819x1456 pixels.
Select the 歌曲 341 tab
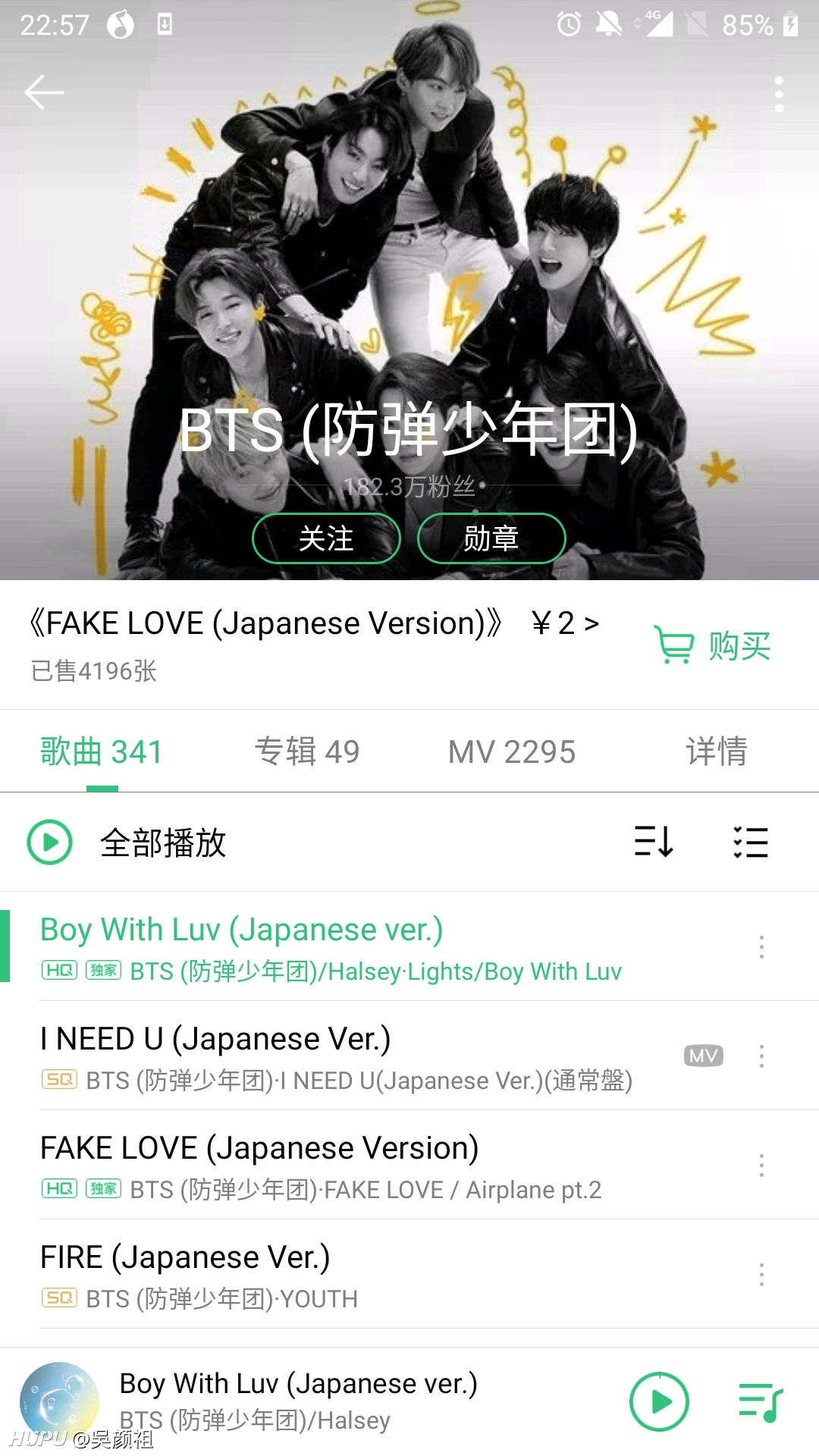pos(102,752)
